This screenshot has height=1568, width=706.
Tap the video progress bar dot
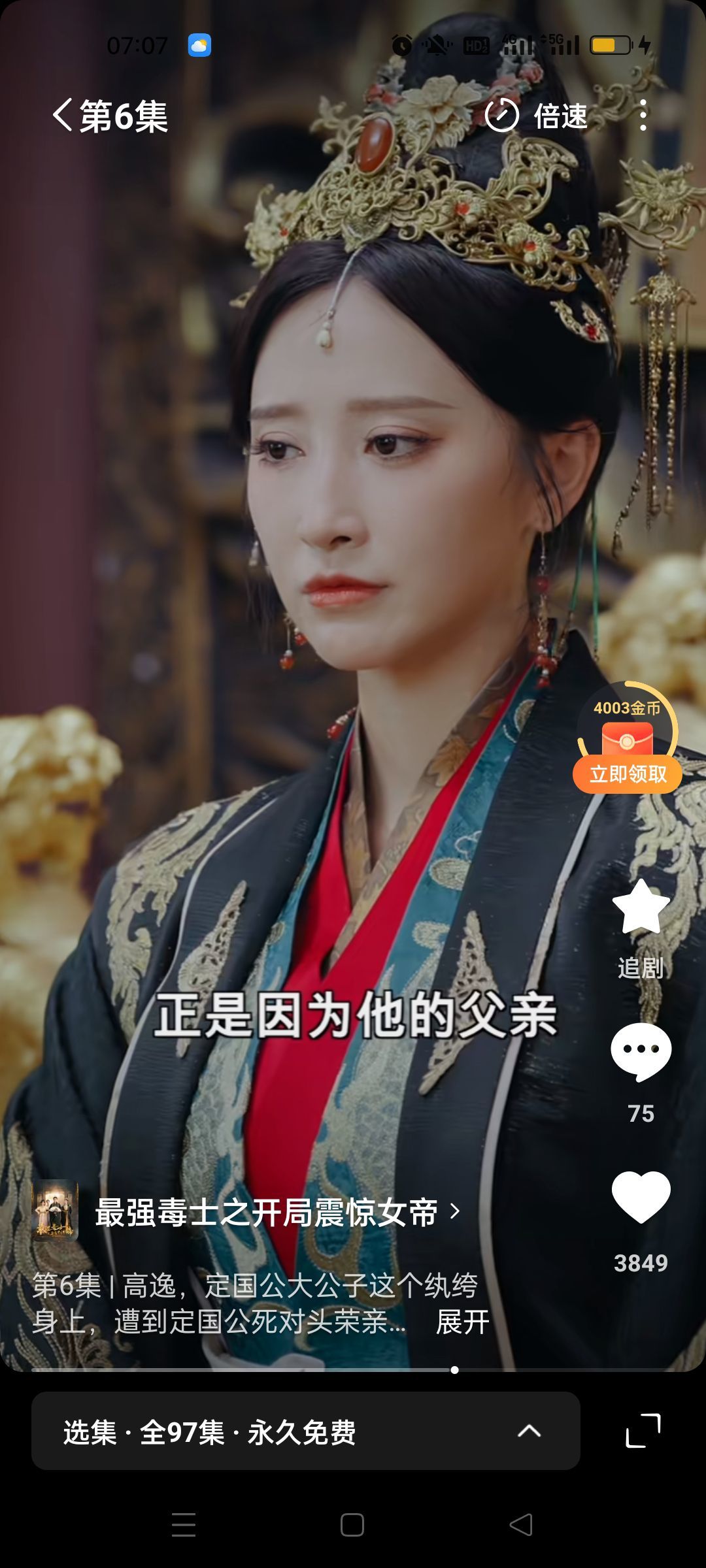click(454, 1370)
